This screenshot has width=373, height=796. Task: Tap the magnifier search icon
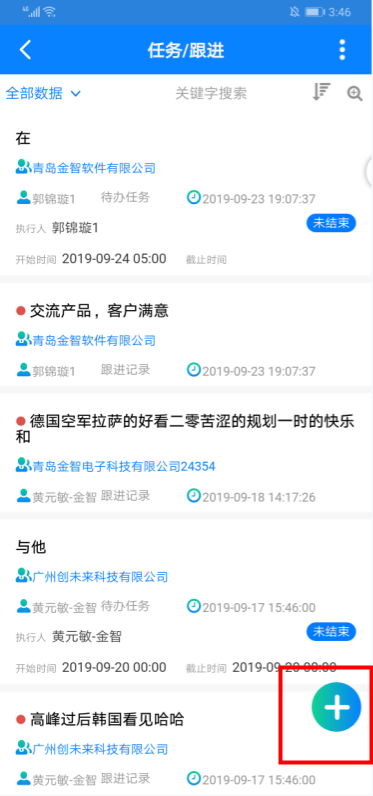click(354, 93)
